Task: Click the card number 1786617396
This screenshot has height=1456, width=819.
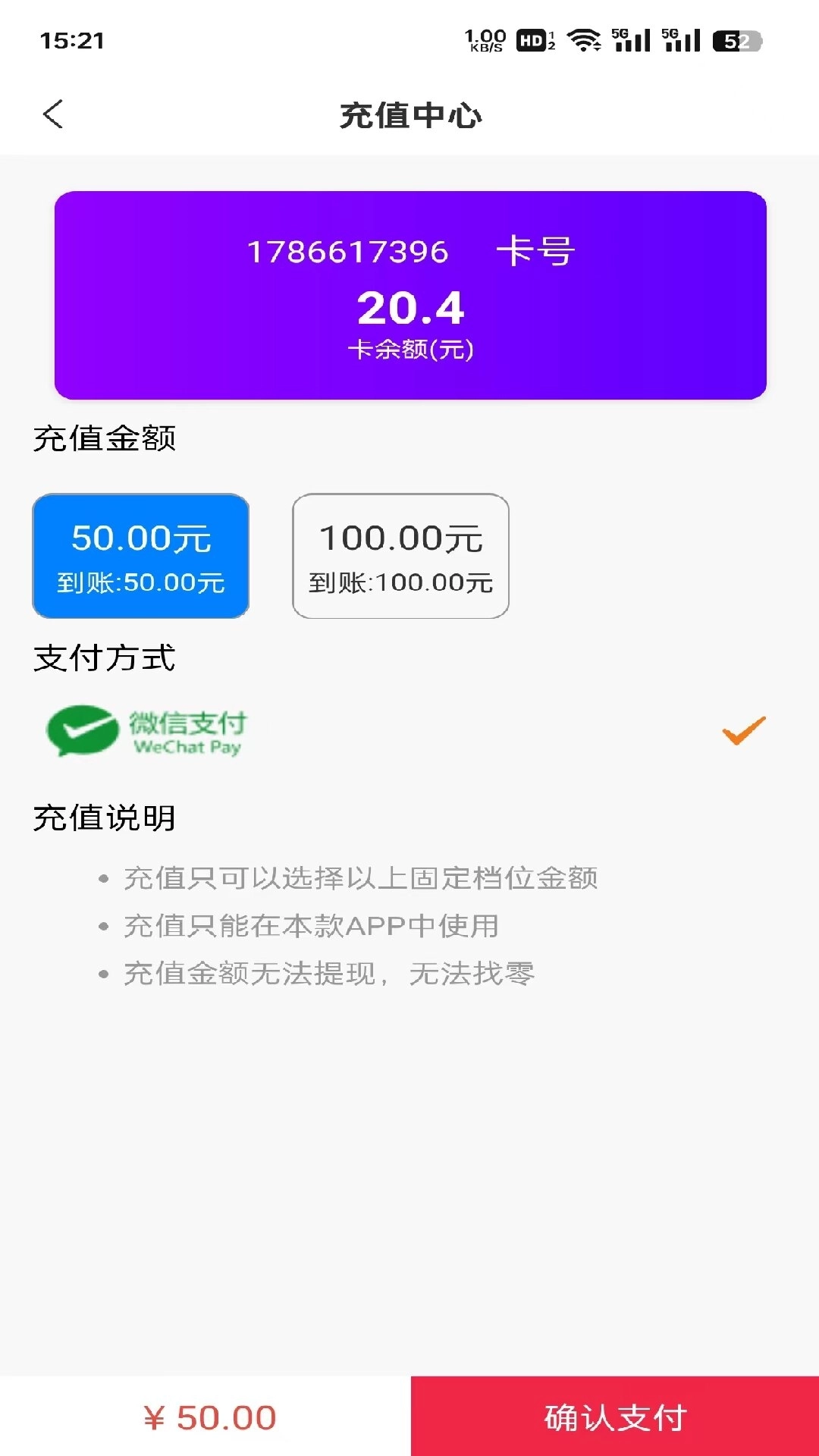Action: point(349,253)
